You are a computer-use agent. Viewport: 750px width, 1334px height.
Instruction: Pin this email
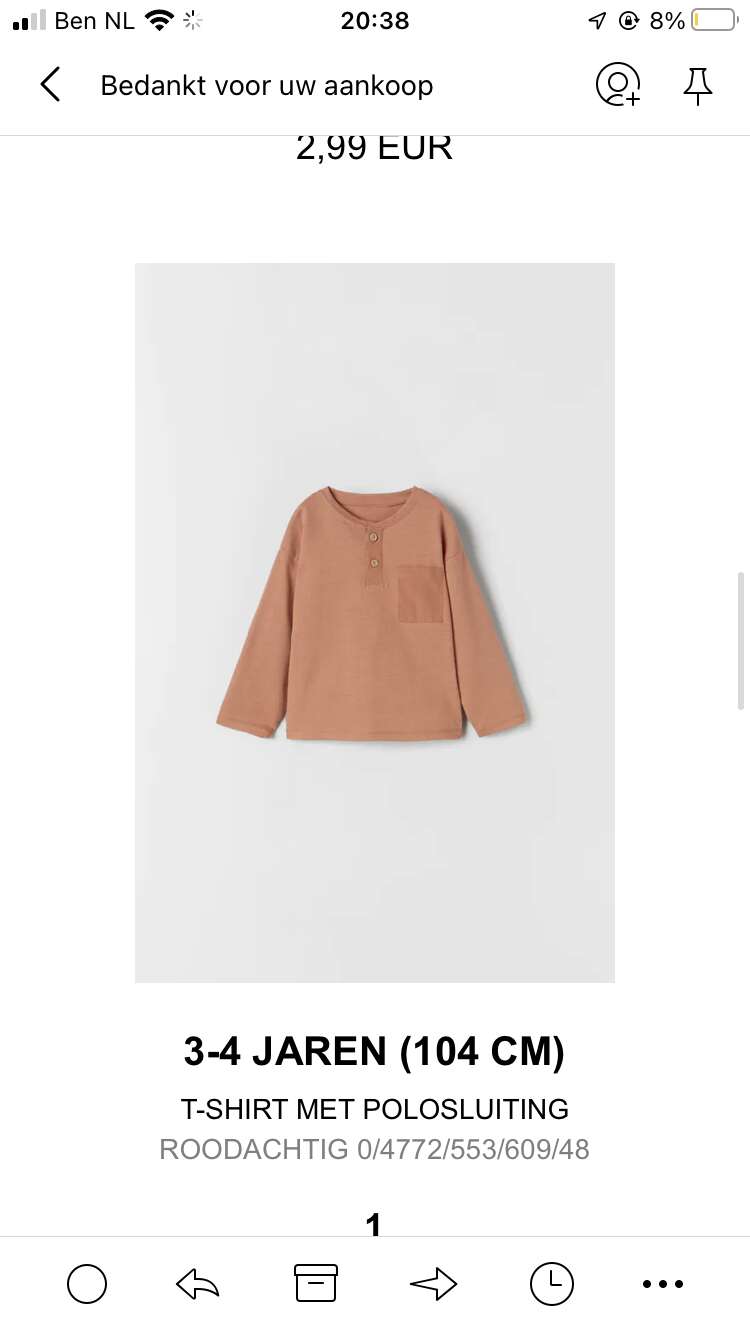[698, 86]
